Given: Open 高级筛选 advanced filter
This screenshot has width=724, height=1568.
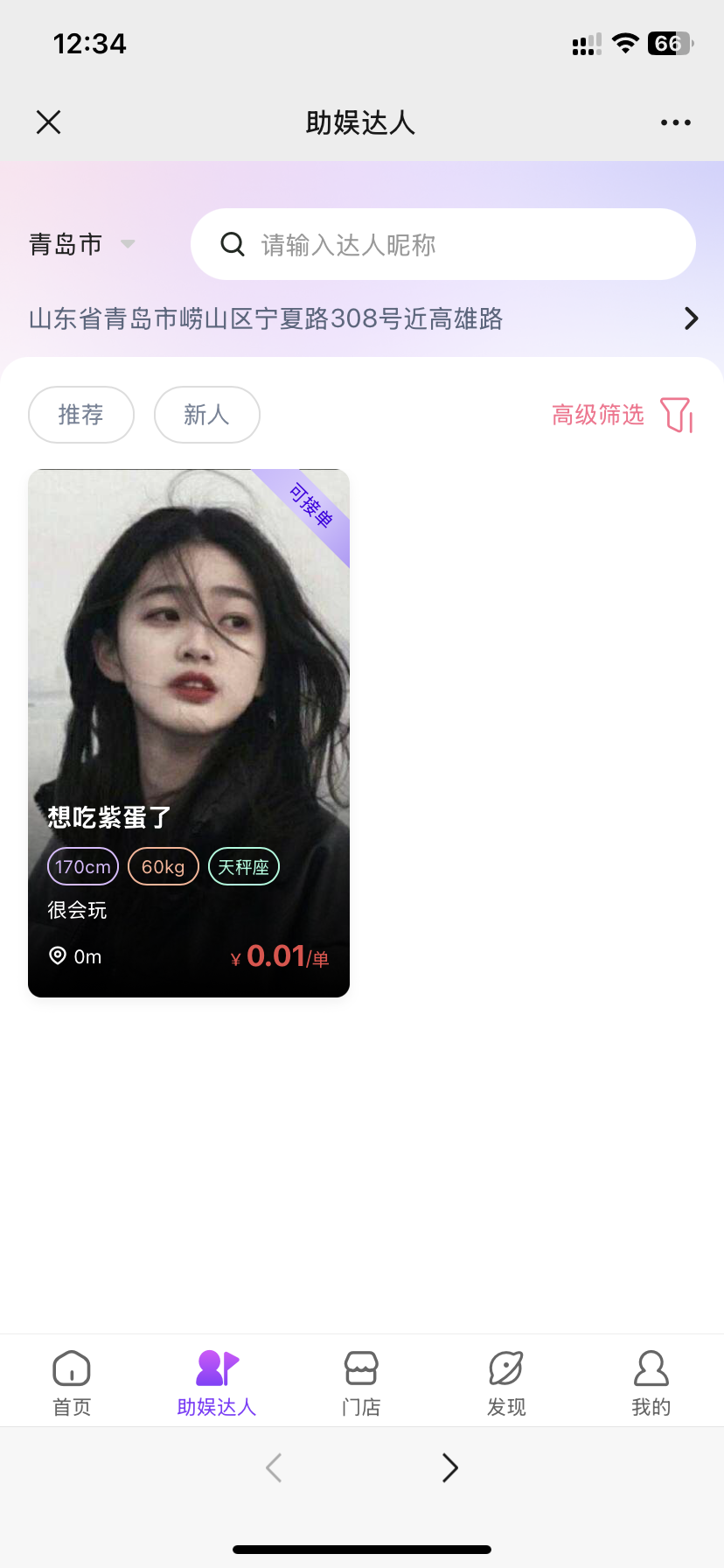Looking at the screenshot, I should (x=622, y=415).
